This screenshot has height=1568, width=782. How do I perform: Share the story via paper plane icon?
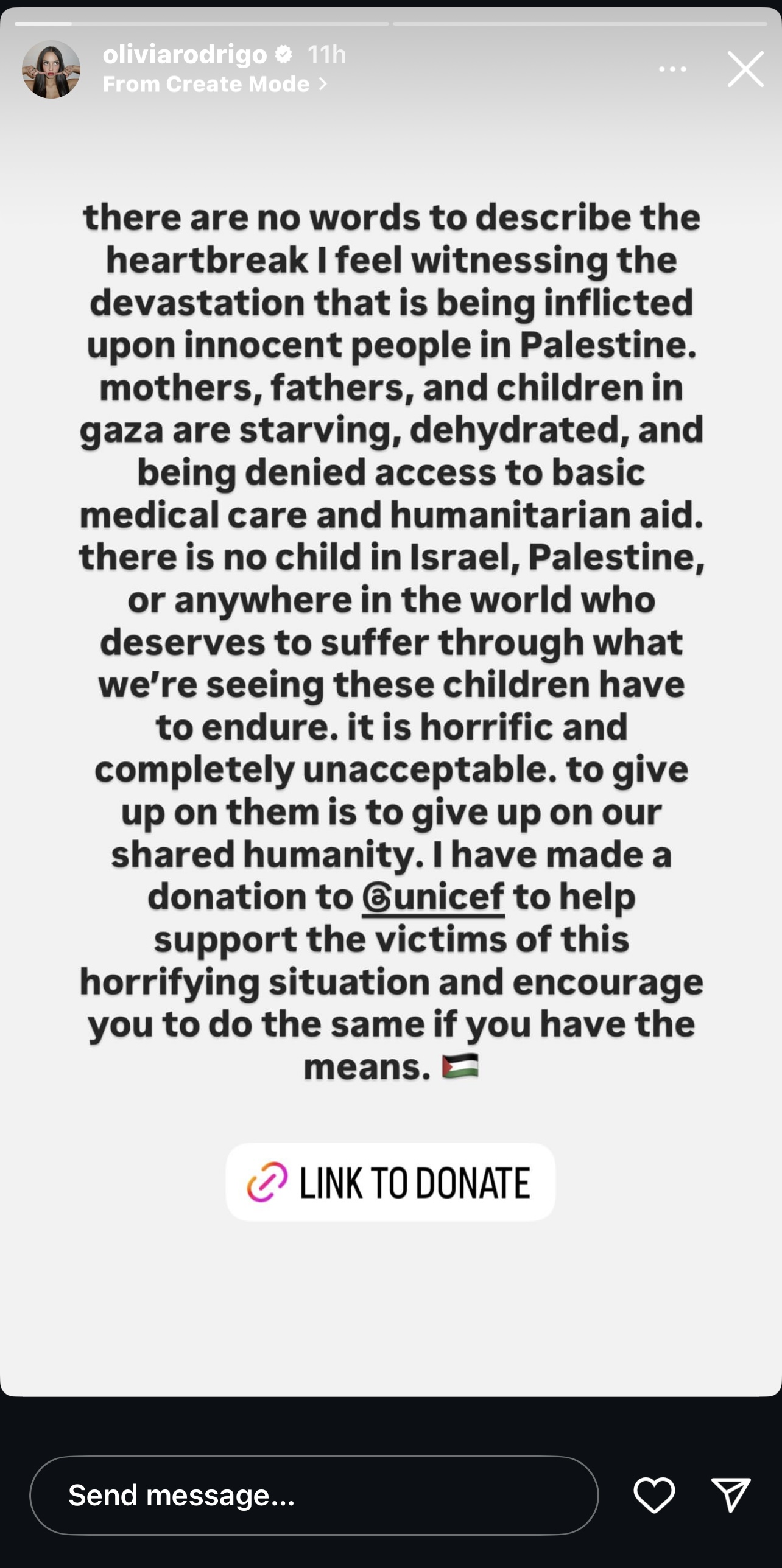click(731, 1495)
